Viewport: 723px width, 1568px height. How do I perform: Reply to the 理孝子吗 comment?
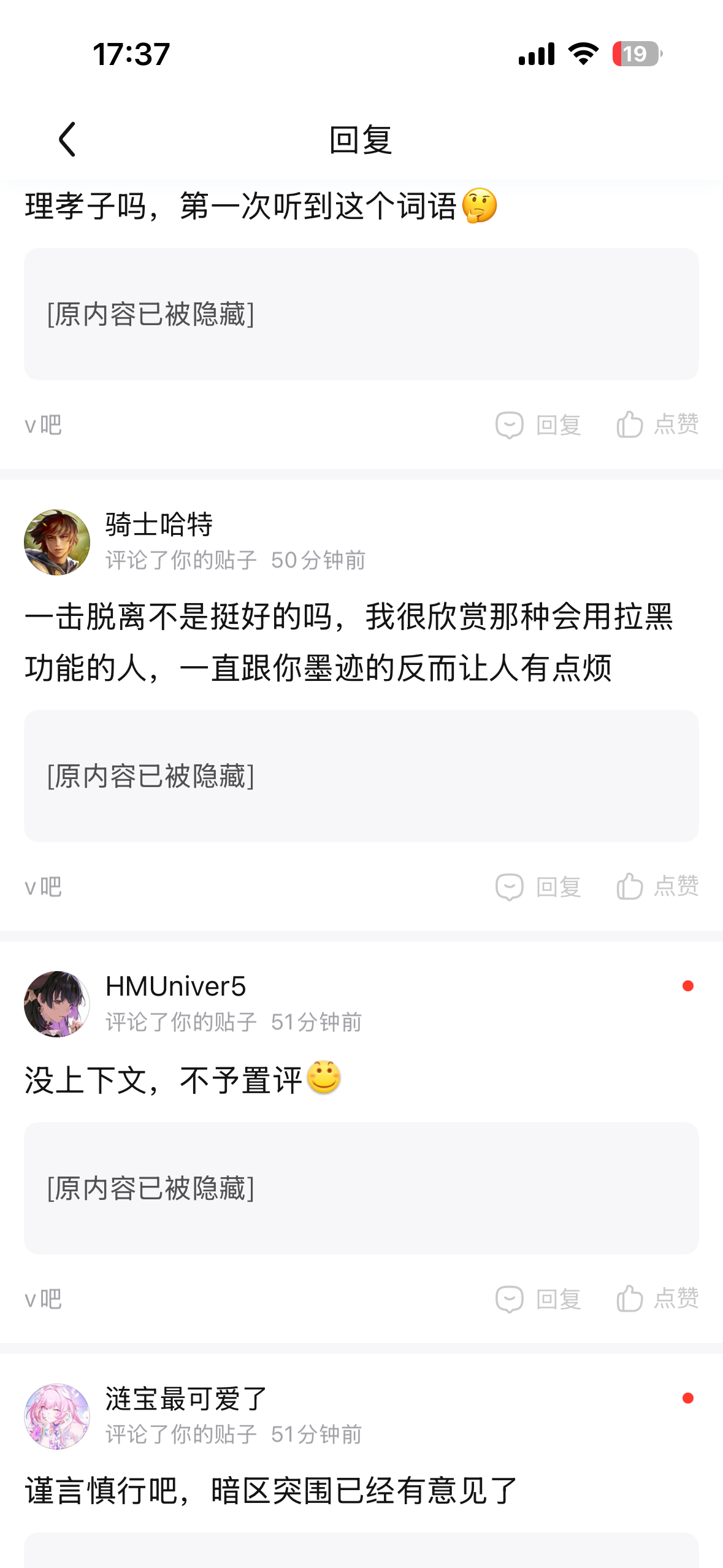538,425
